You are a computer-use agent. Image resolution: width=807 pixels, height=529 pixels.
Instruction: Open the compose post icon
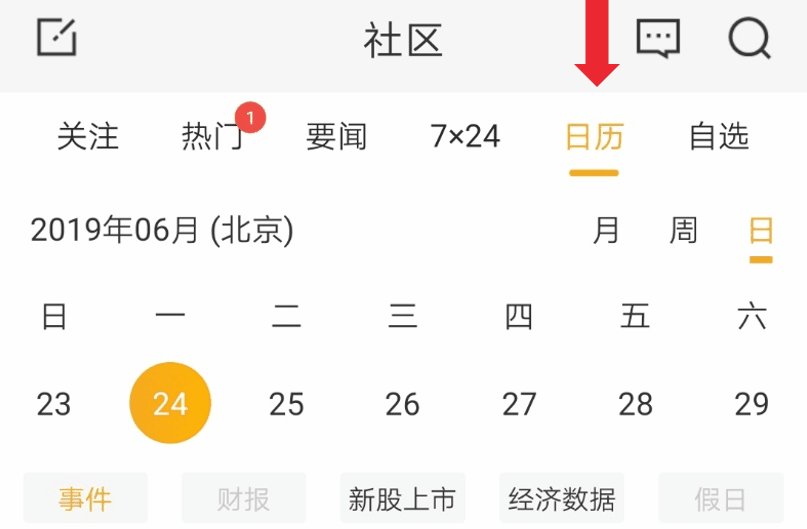click(x=57, y=38)
